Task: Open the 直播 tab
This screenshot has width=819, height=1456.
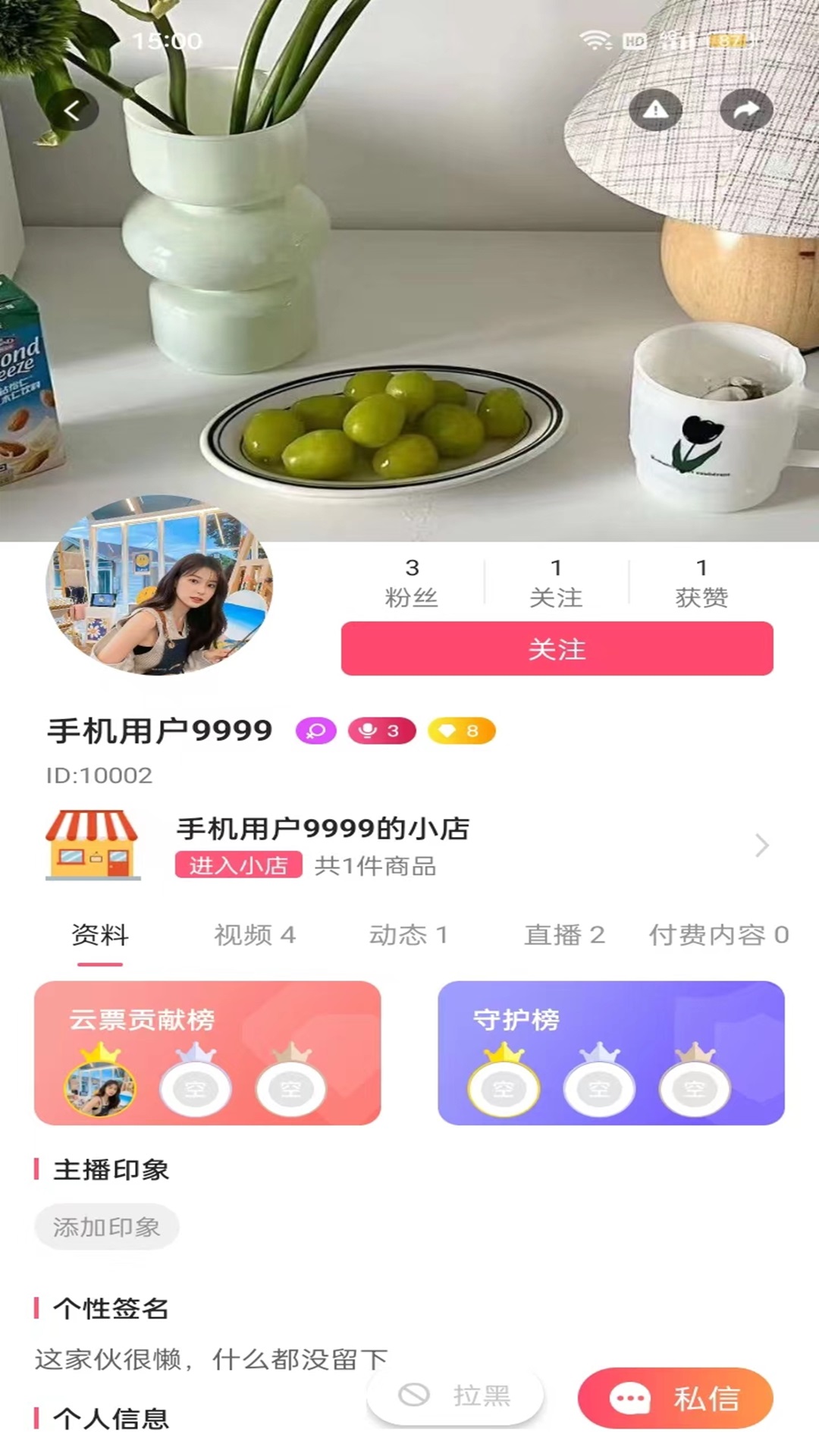Action: [563, 935]
